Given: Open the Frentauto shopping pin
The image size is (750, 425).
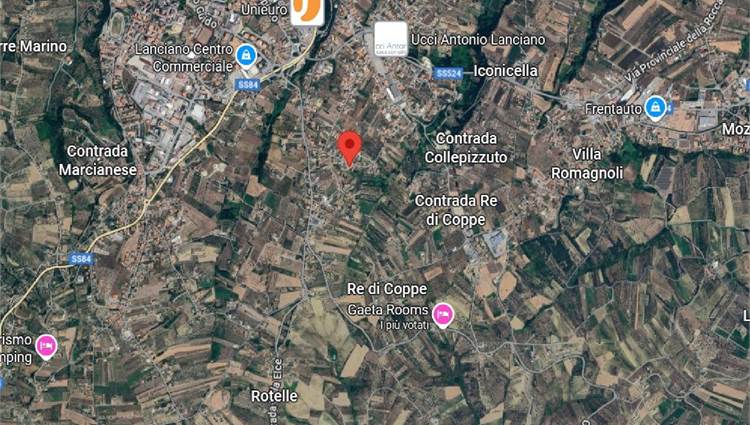Looking at the screenshot, I should coord(655,107).
